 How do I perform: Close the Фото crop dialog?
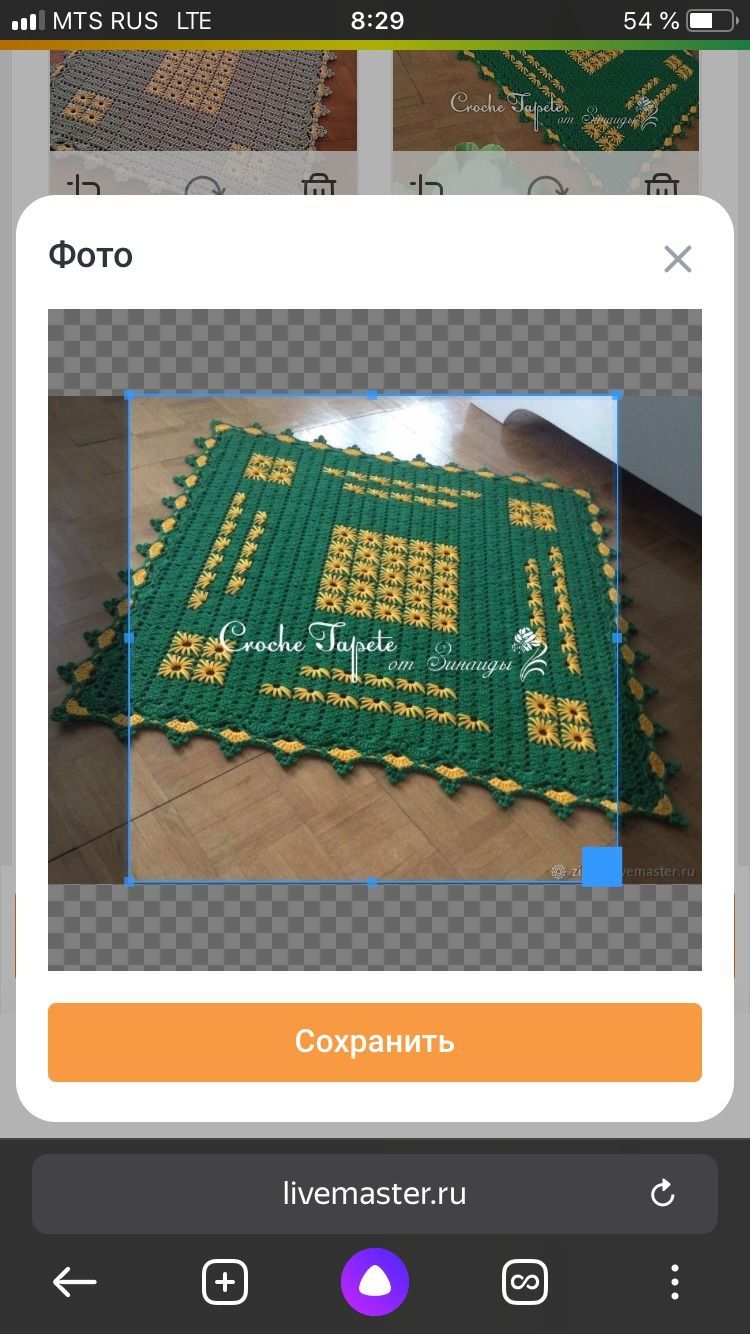[x=677, y=259]
